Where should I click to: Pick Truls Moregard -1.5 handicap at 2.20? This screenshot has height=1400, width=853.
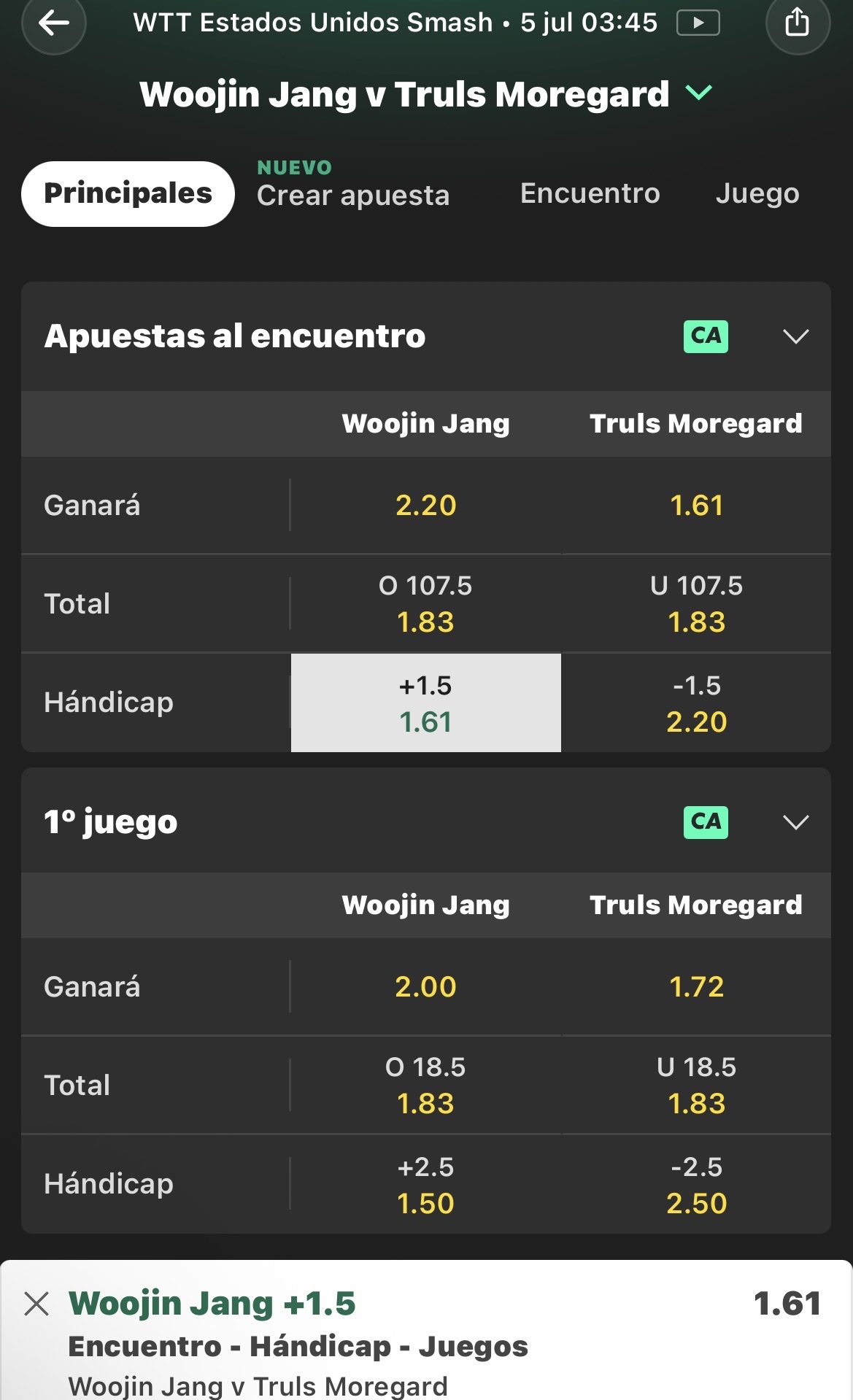697,703
